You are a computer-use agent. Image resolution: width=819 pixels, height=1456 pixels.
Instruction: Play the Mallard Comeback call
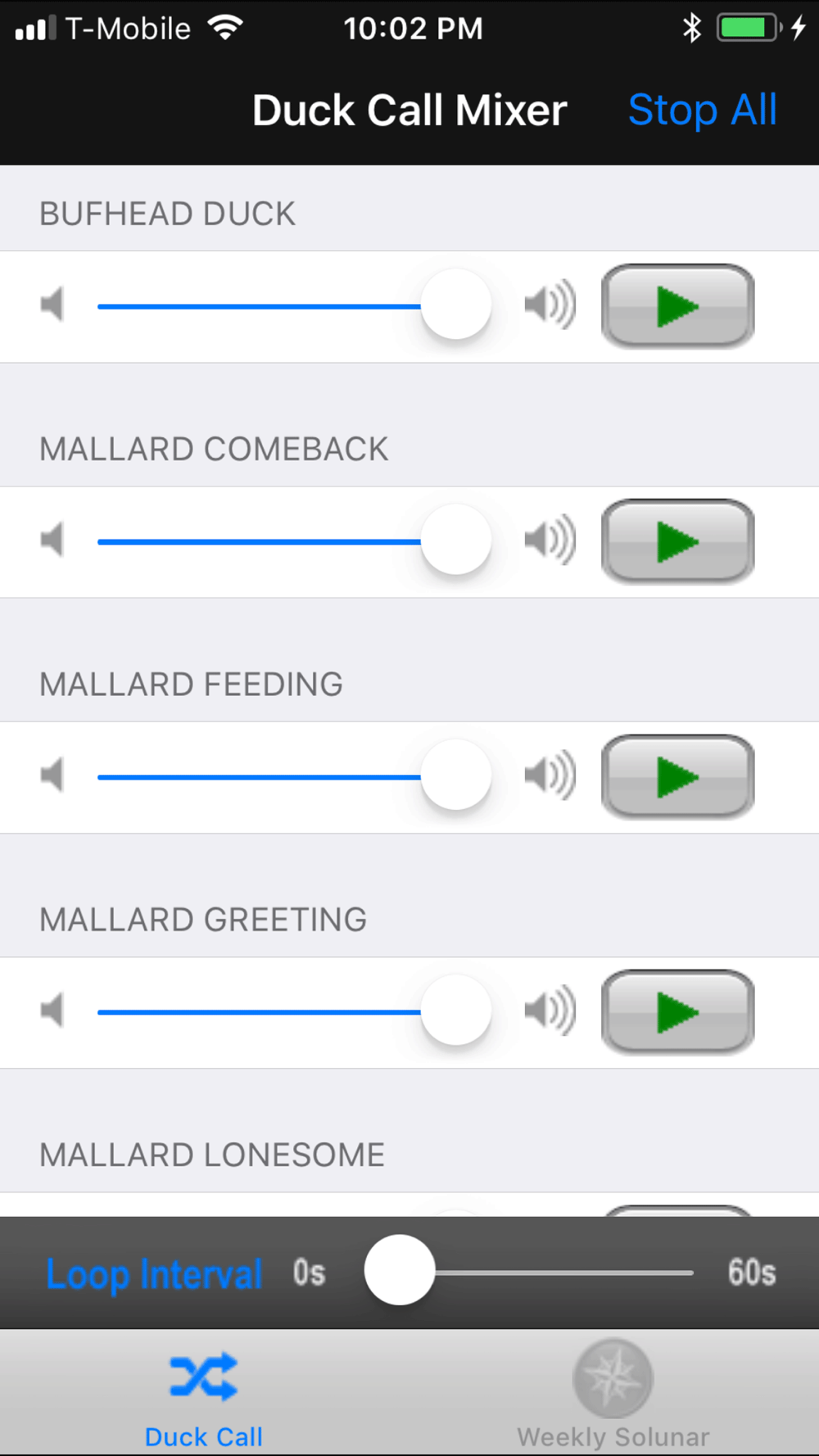pyautogui.click(x=677, y=541)
